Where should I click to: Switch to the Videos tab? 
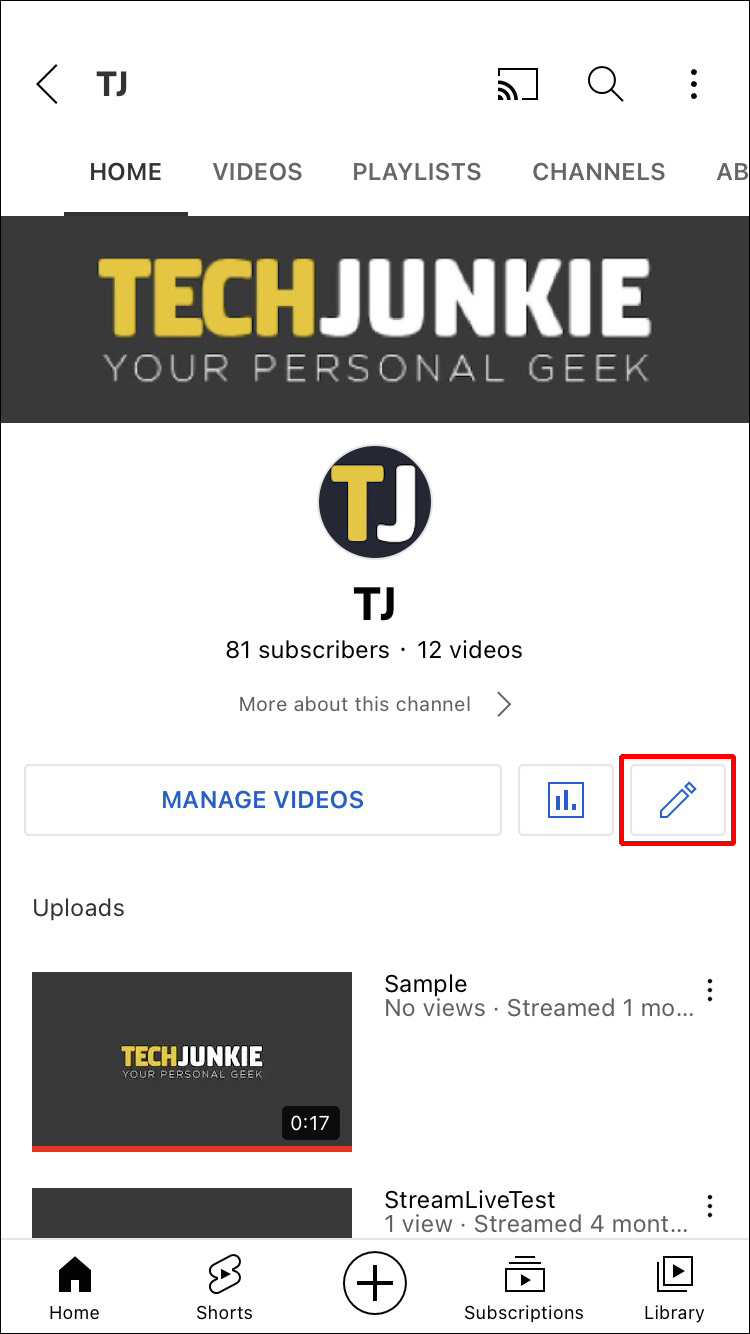257,172
